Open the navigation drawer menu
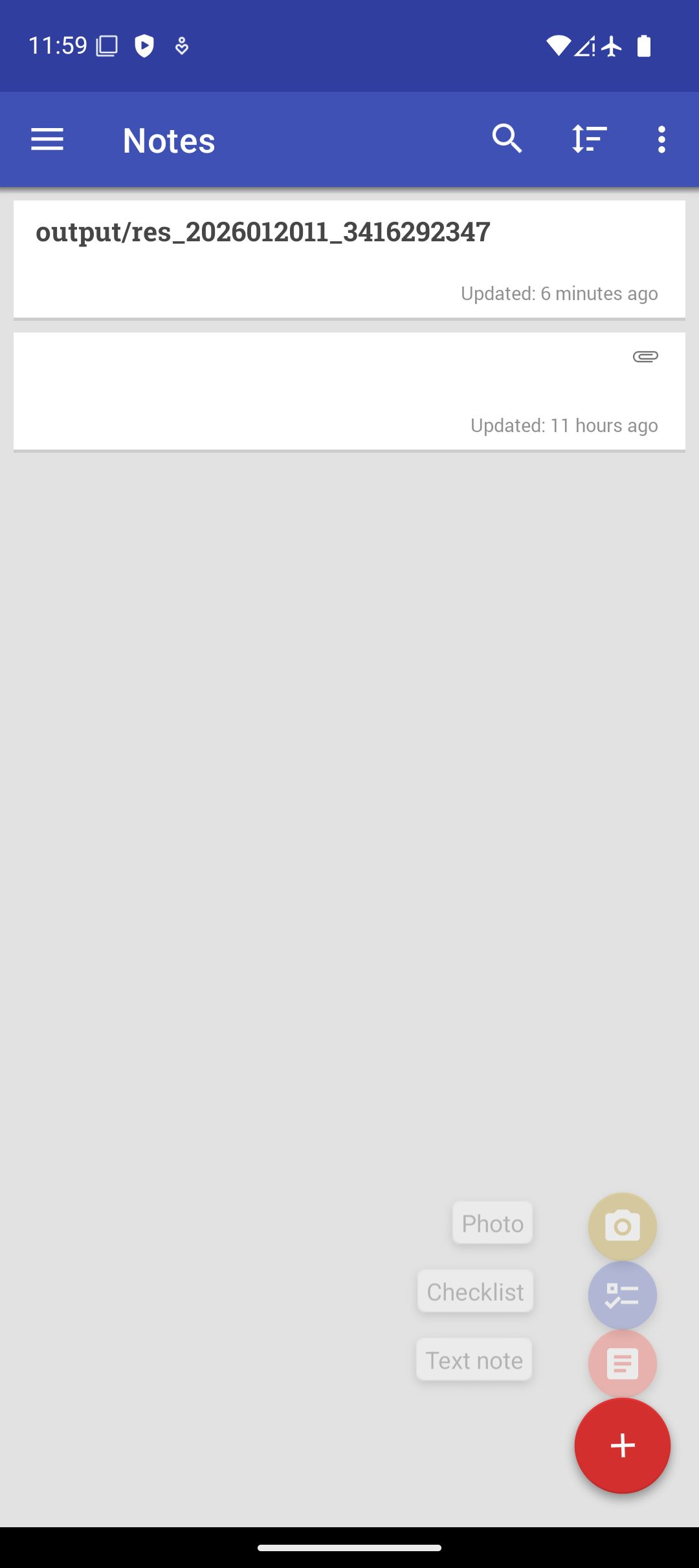699x1568 pixels. pos(47,139)
